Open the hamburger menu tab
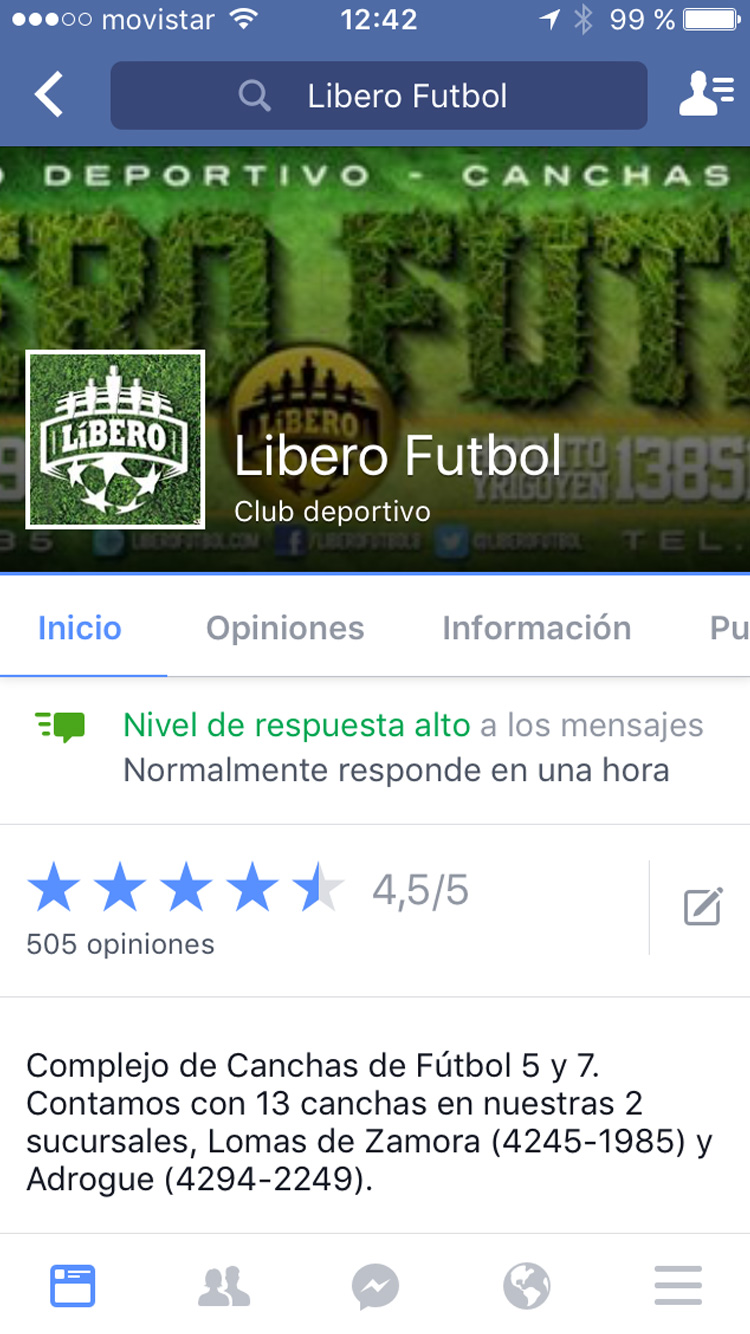750x1334 pixels. 678,1284
